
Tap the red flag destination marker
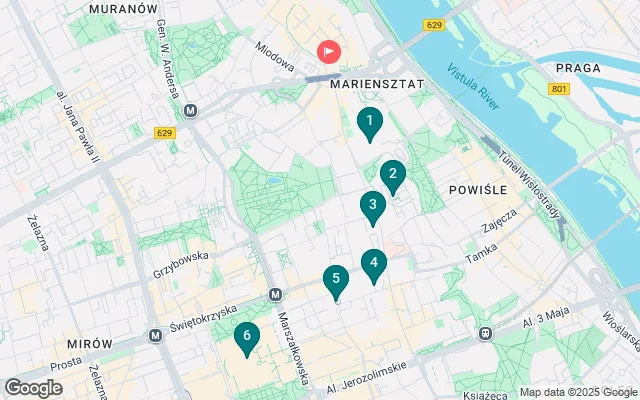pos(328,51)
